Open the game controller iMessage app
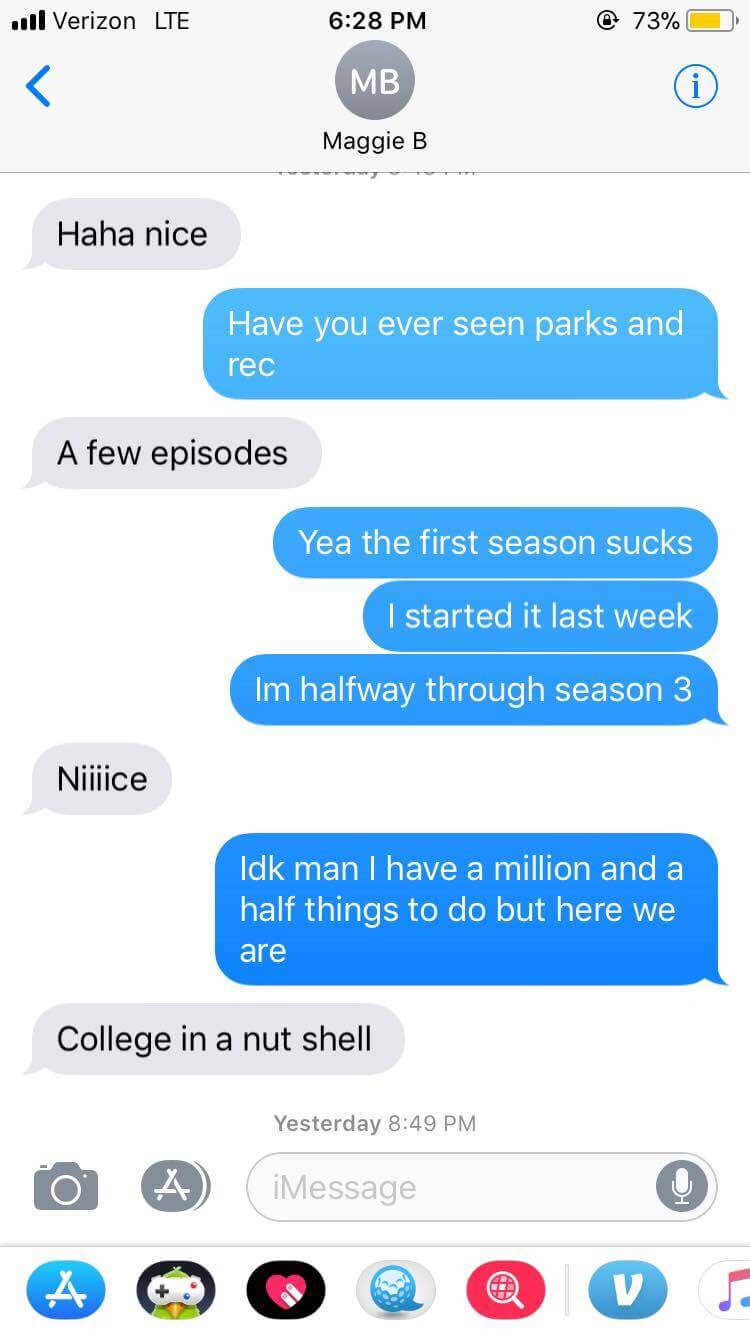The image size is (750, 1334). [x=176, y=1290]
